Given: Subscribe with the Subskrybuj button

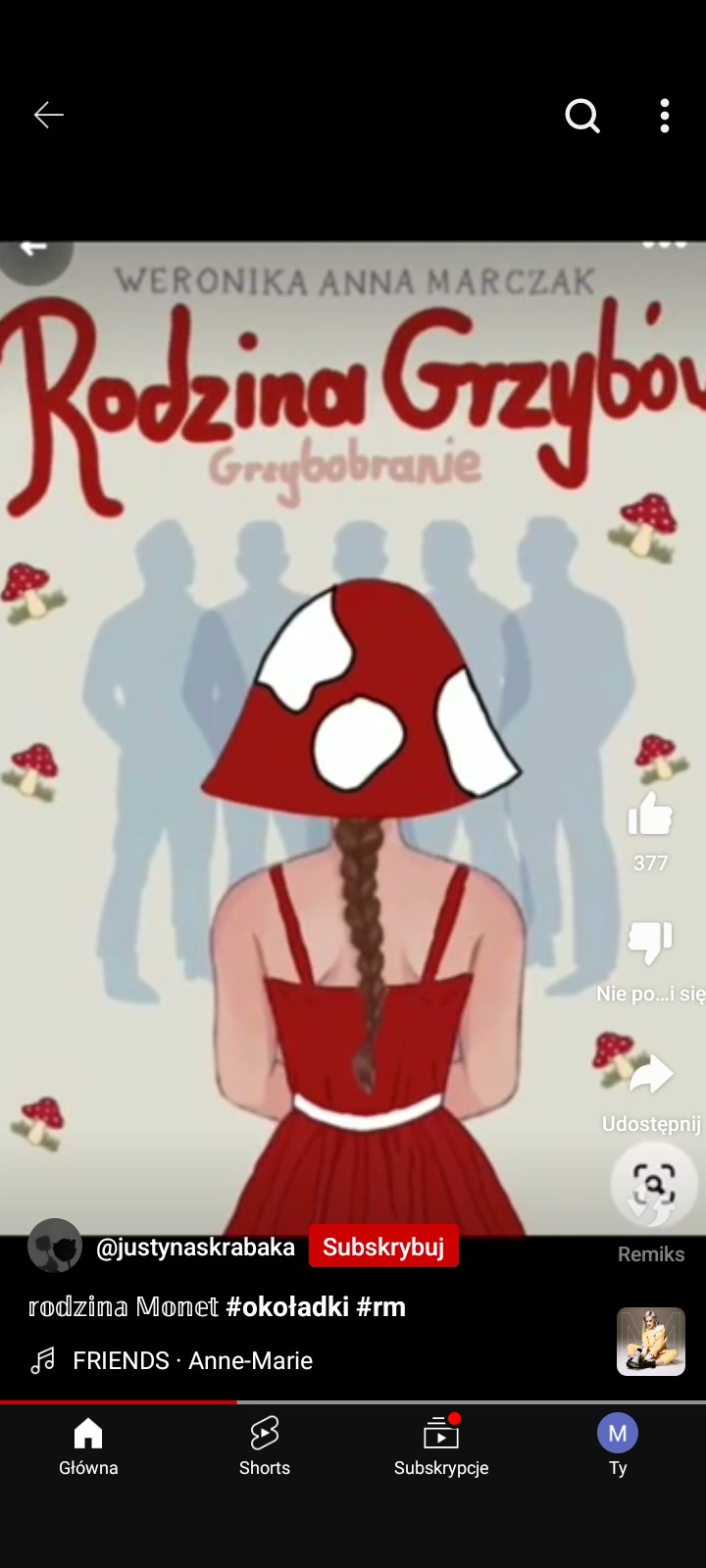Looking at the screenshot, I should 383,1247.
